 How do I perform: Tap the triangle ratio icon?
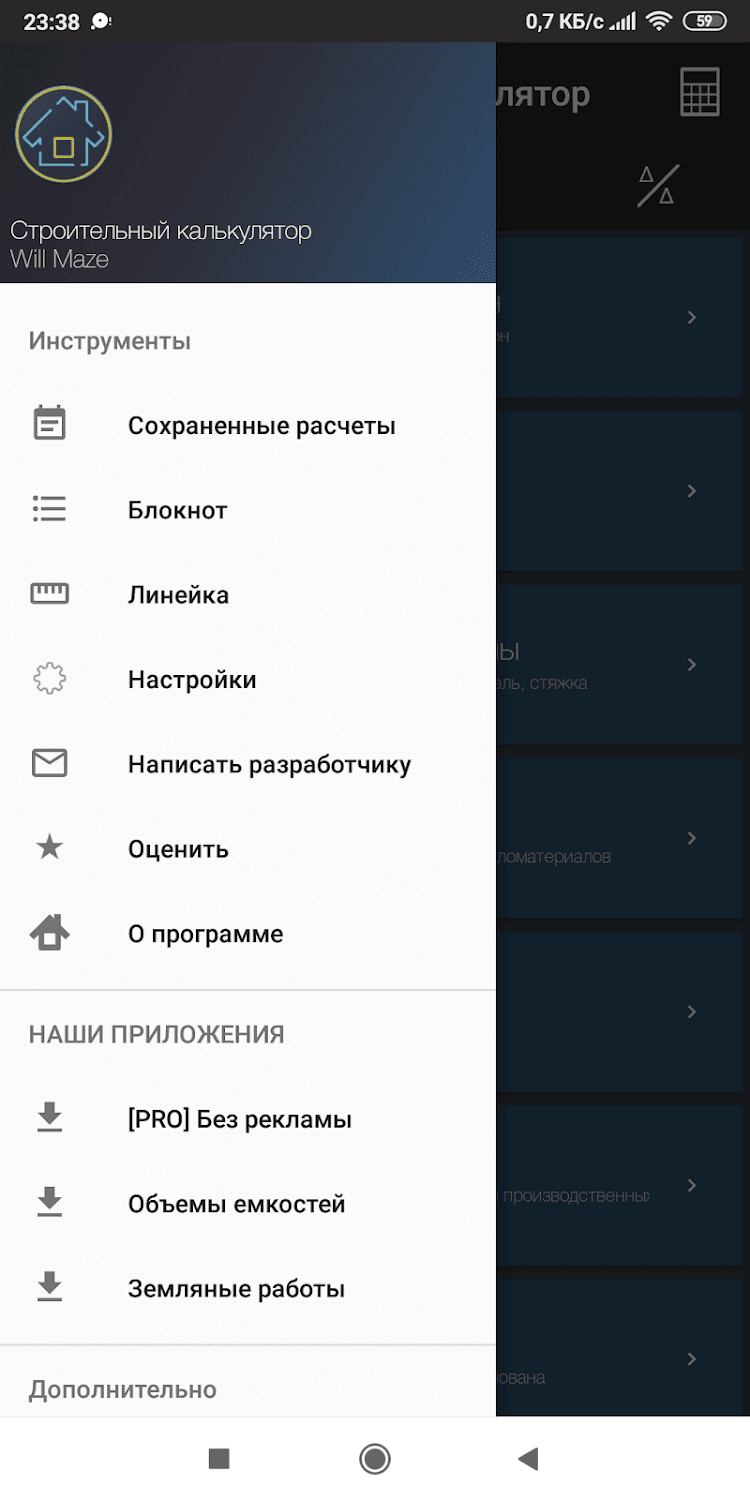point(657,186)
